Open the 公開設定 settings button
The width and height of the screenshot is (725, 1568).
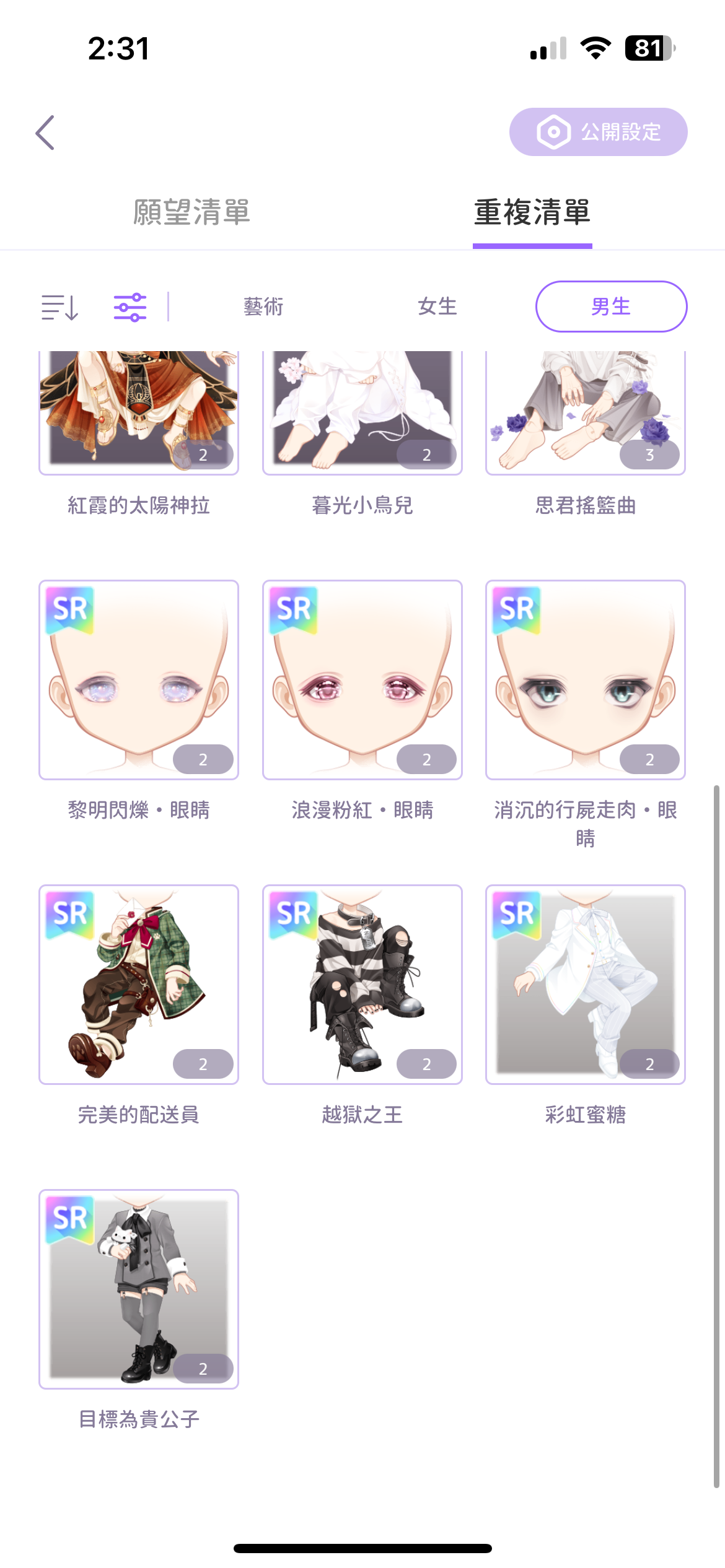tap(598, 132)
